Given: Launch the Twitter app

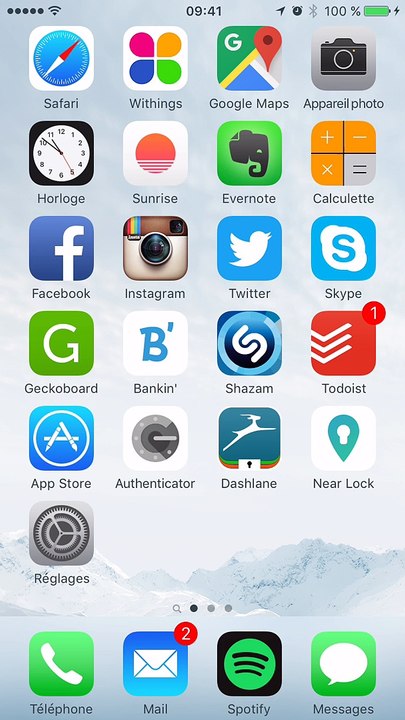Looking at the screenshot, I should coord(249,248).
